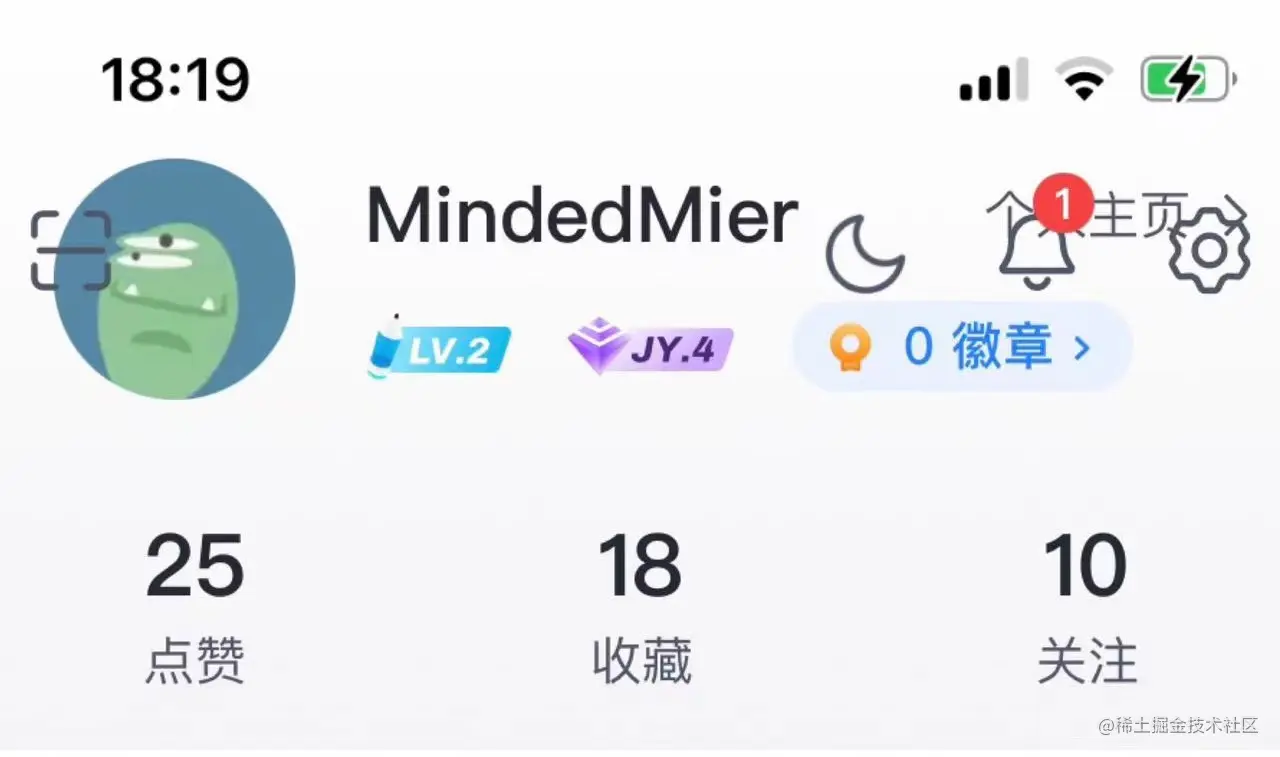View the LV.2 level badge
This screenshot has width=1280, height=757.
point(440,349)
